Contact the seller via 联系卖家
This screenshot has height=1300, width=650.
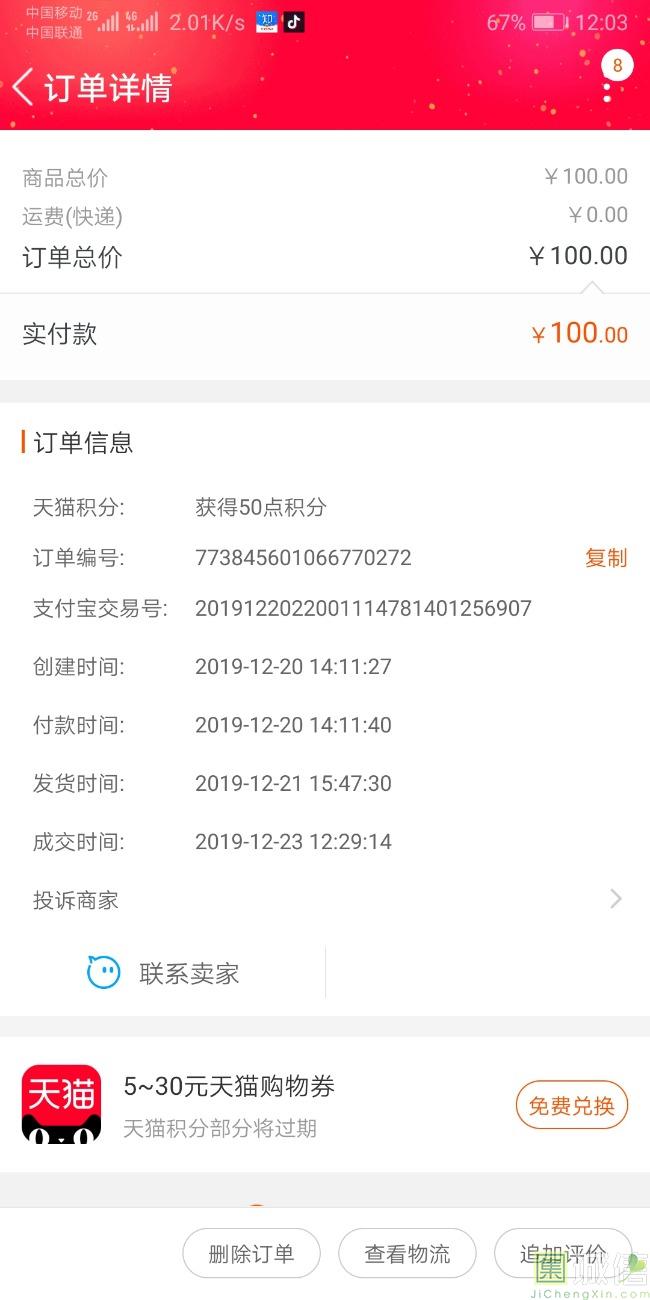[x=164, y=973]
